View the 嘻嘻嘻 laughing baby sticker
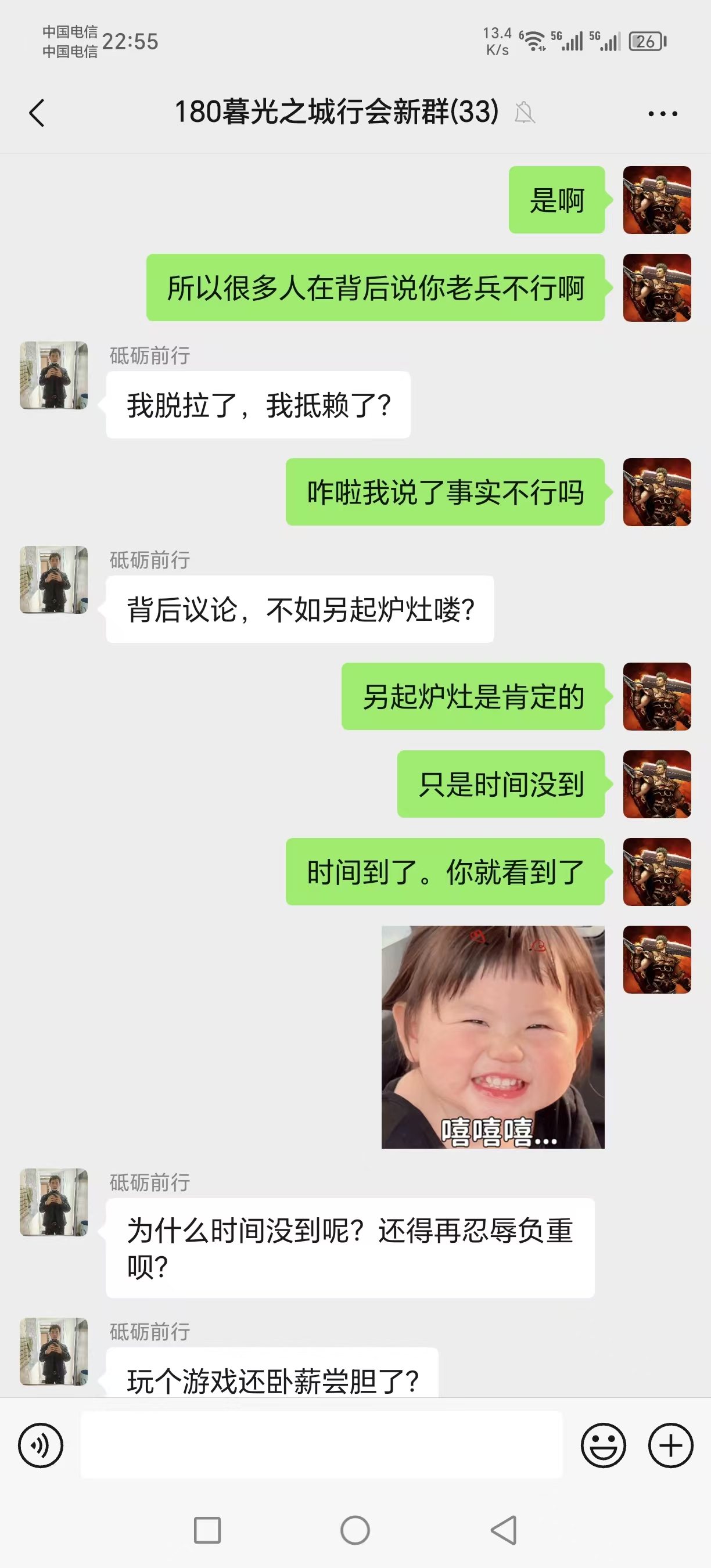Image resolution: width=711 pixels, height=1568 pixels. (493, 1037)
